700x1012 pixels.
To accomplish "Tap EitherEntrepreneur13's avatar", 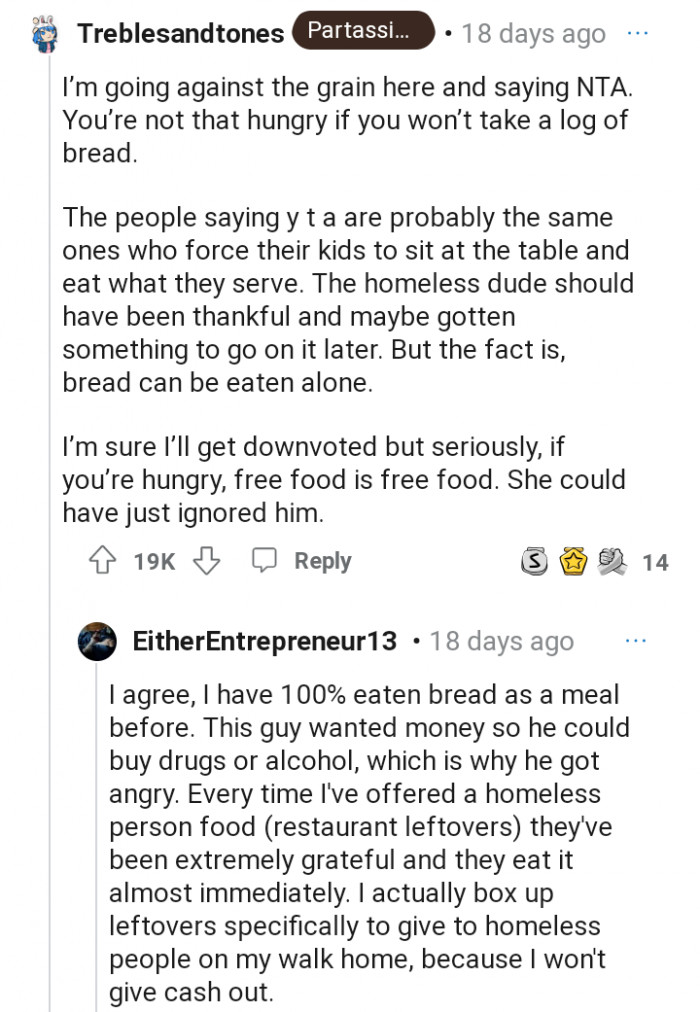I will [x=97, y=641].
